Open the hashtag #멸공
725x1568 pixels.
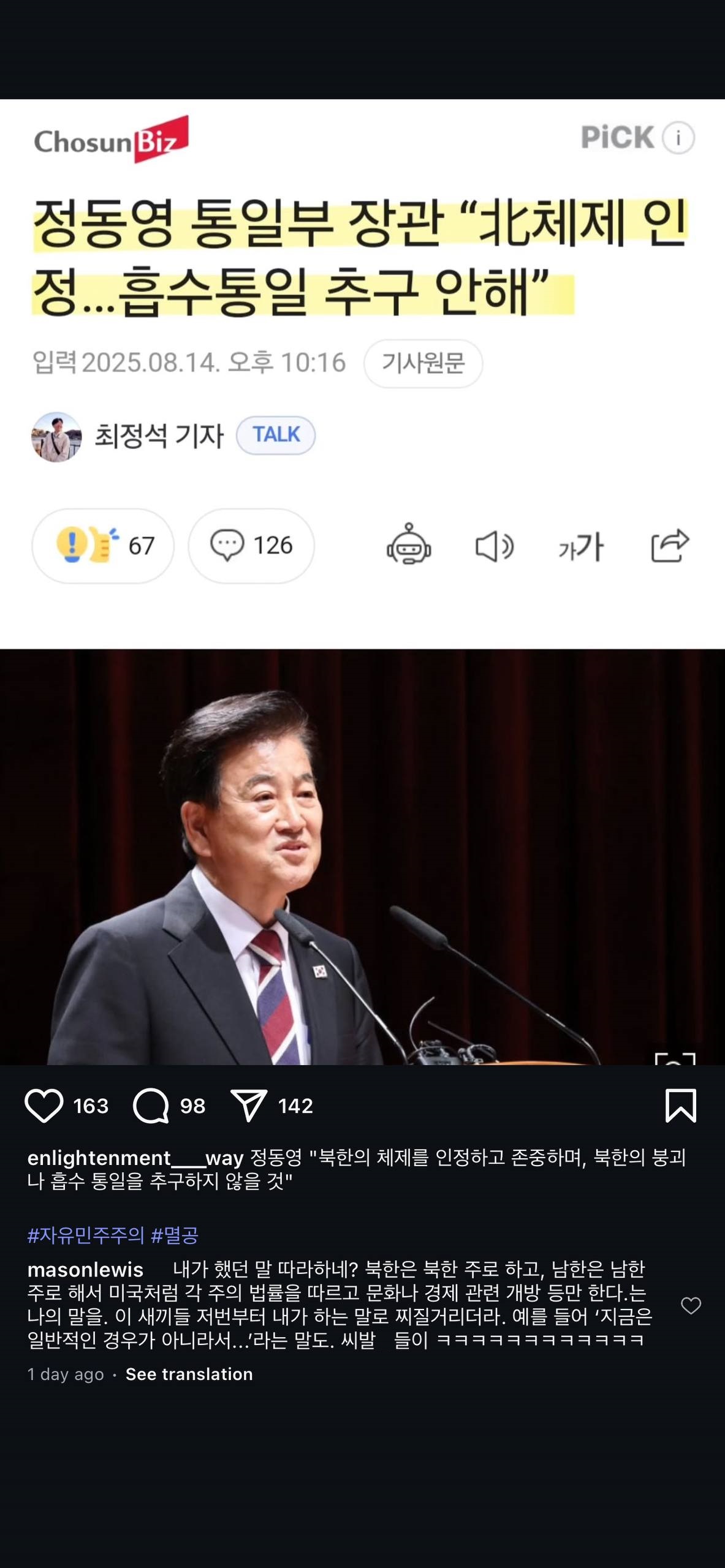point(175,1235)
